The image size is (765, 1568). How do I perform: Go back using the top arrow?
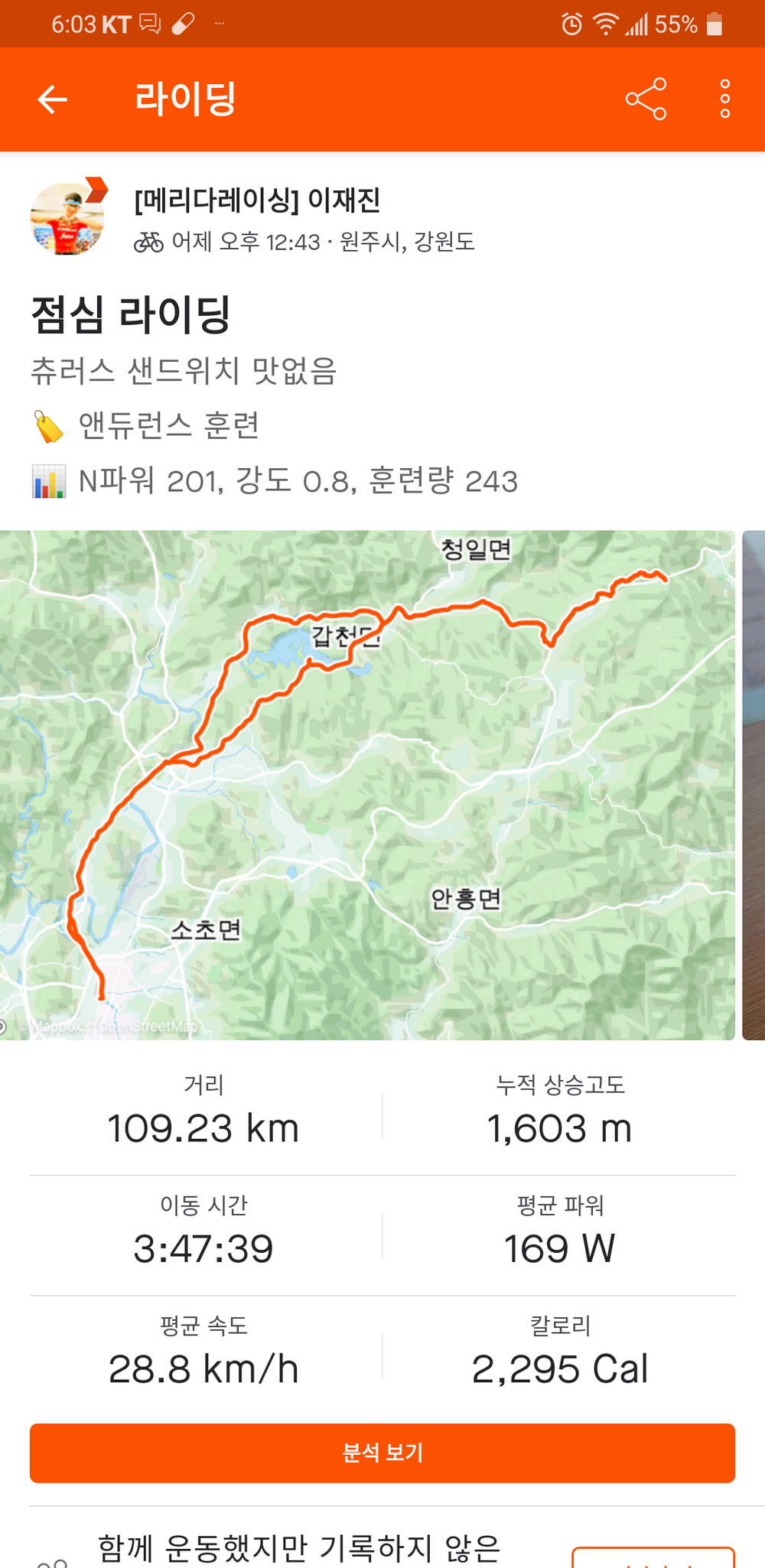coord(52,99)
